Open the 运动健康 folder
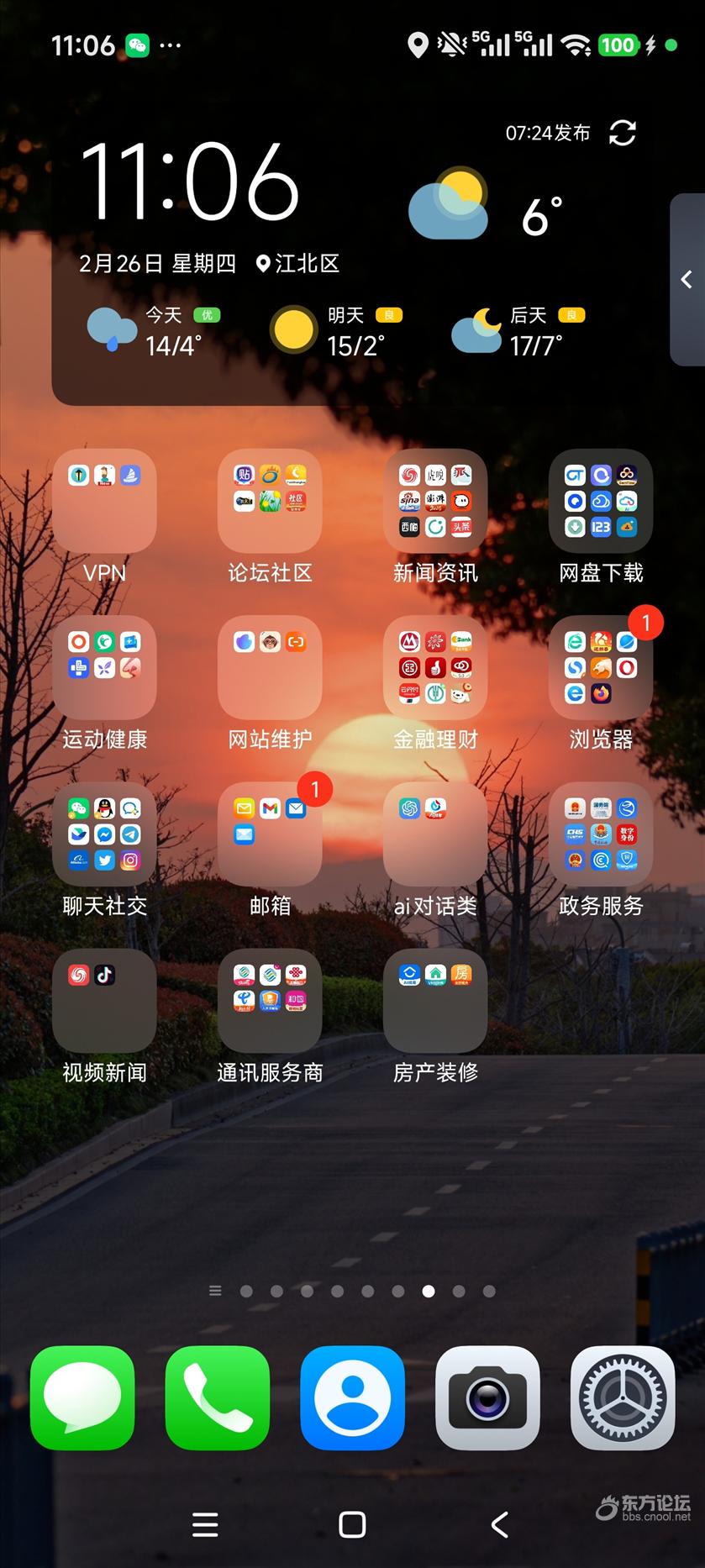Screen dimensions: 705x1568 (x=104, y=668)
